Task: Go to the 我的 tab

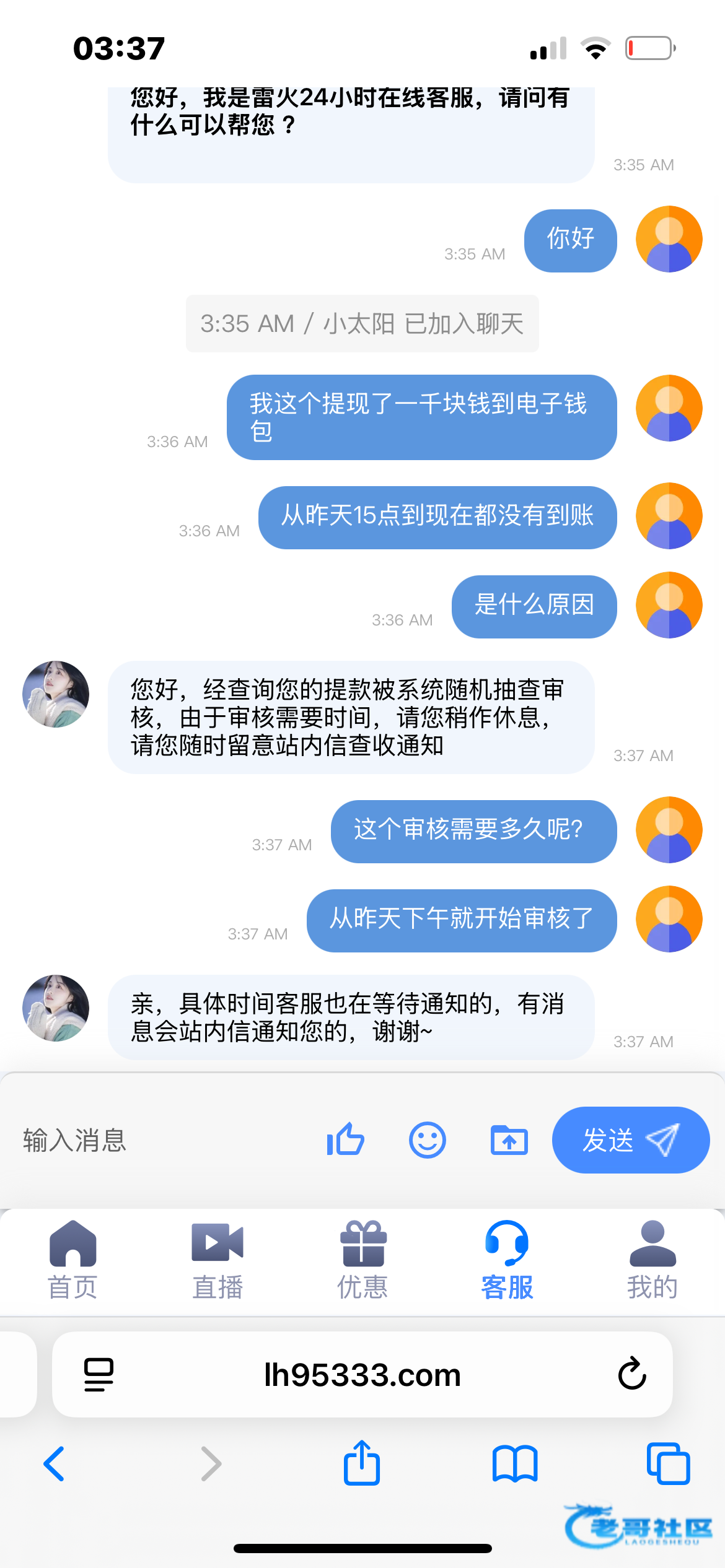Action: click(652, 1260)
